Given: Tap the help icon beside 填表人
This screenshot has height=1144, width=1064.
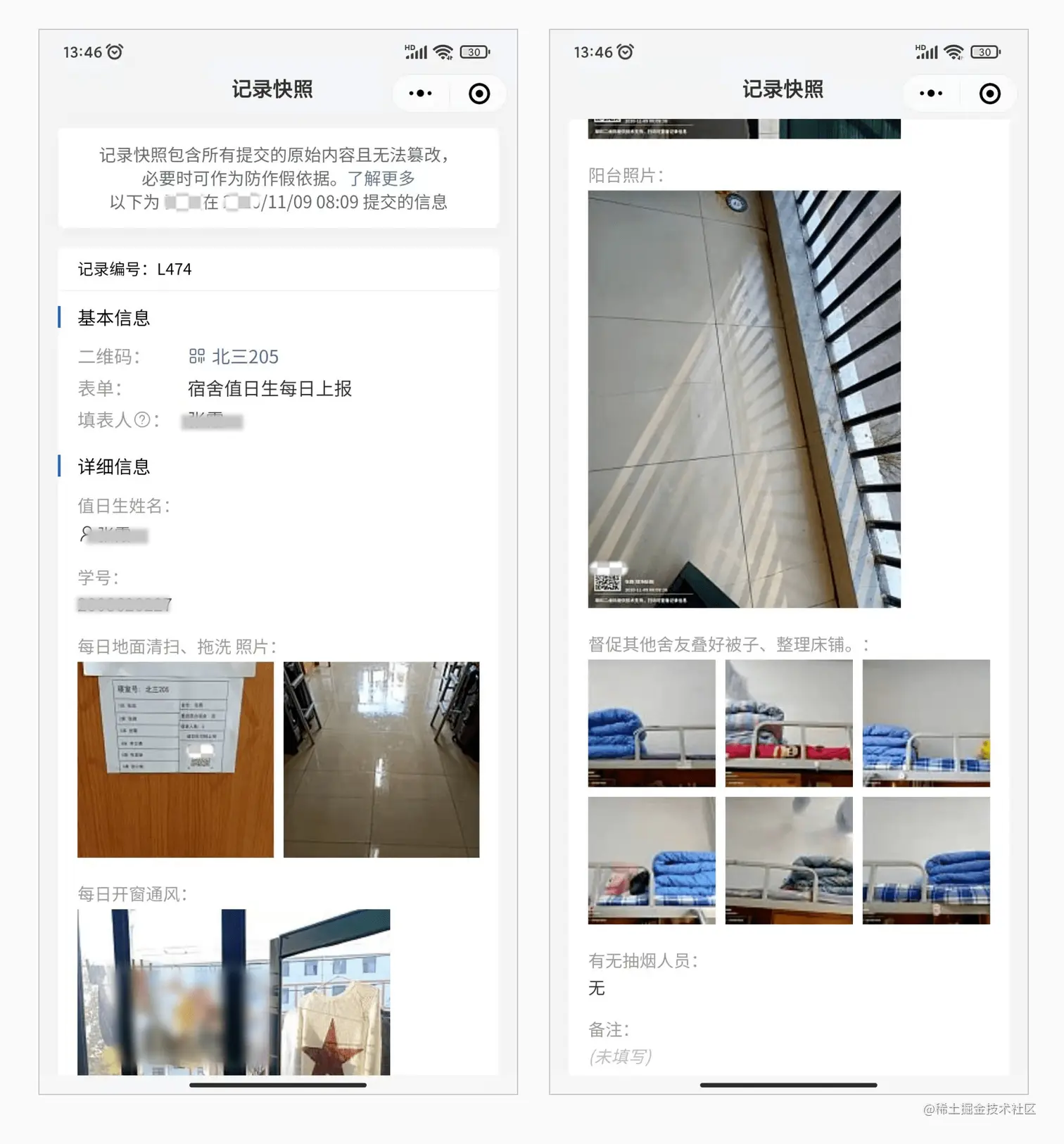Looking at the screenshot, I should [142, 420].
